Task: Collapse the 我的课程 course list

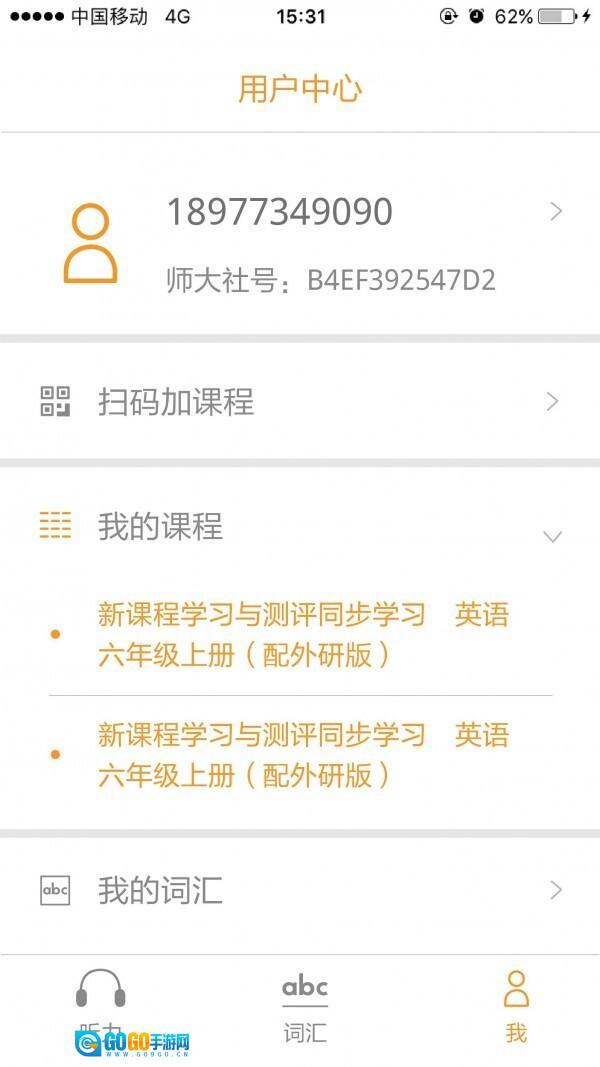Action: (x=551, y=536)
